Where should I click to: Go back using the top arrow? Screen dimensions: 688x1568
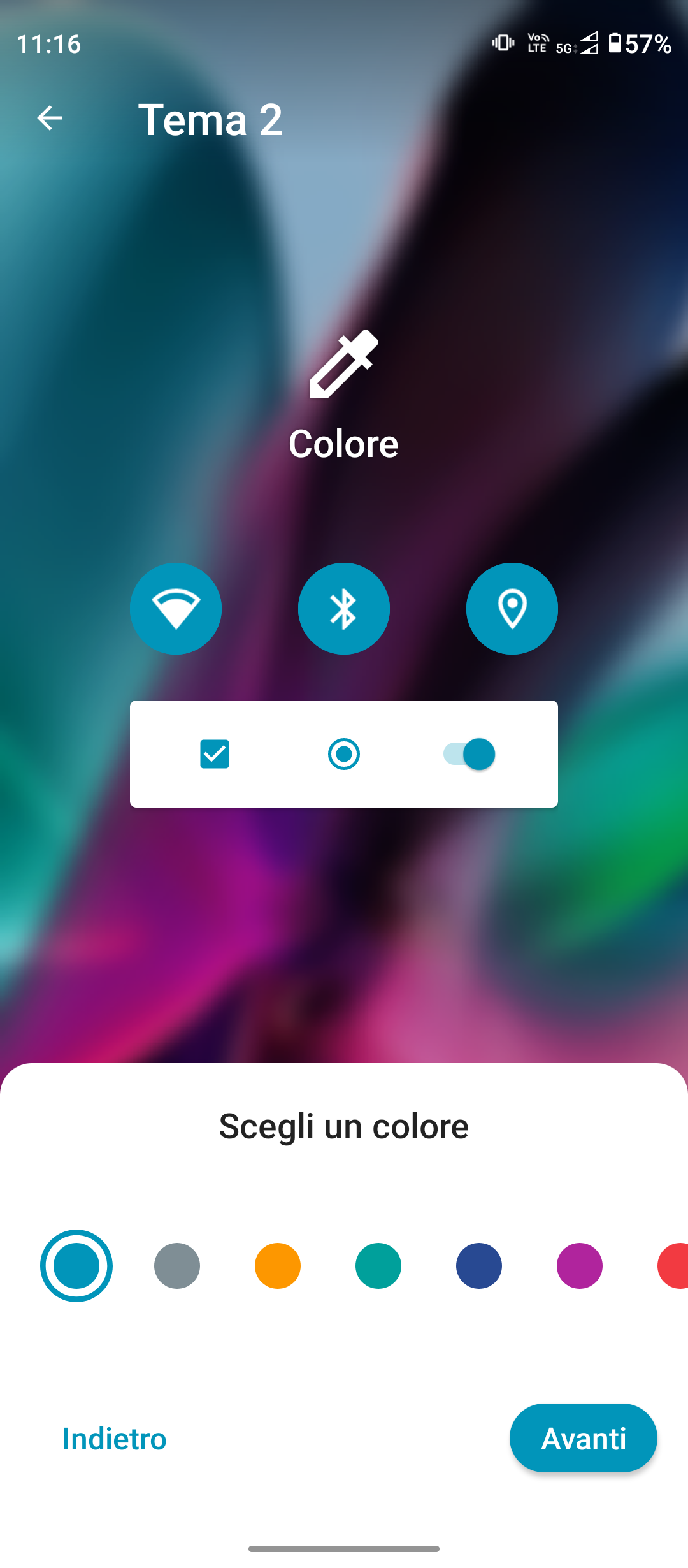point(50,118)
